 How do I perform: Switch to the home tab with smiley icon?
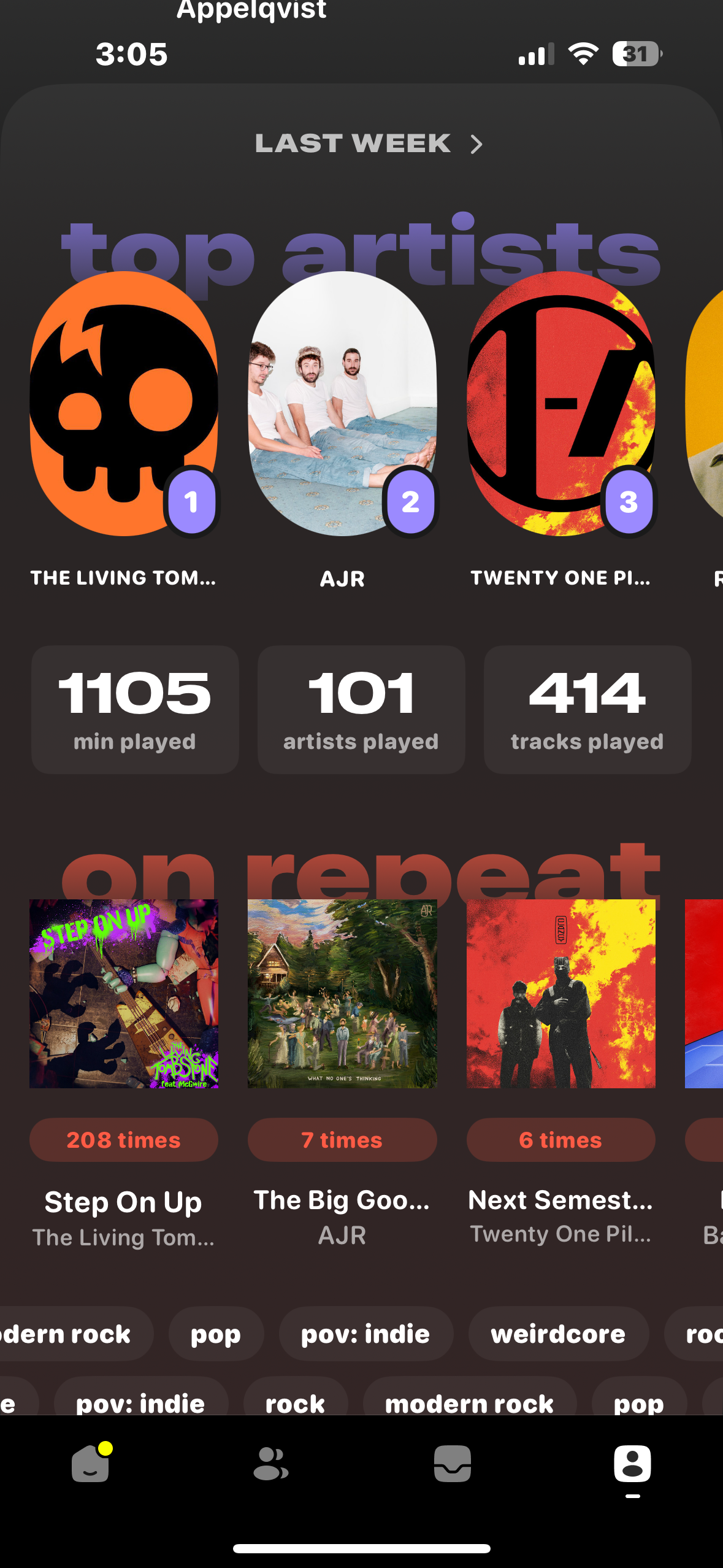[91, 1464]
